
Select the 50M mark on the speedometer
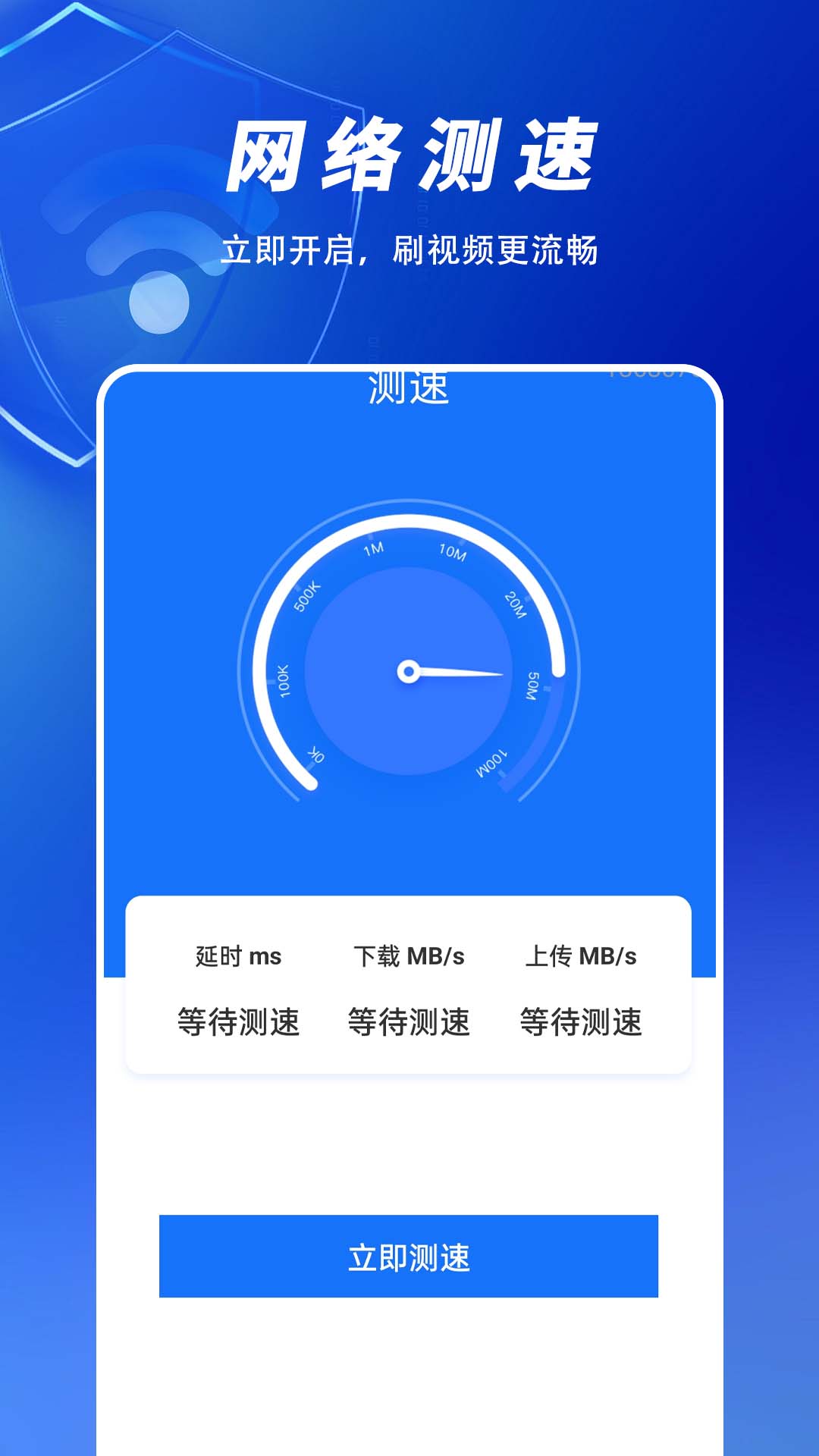coord(533,682)
